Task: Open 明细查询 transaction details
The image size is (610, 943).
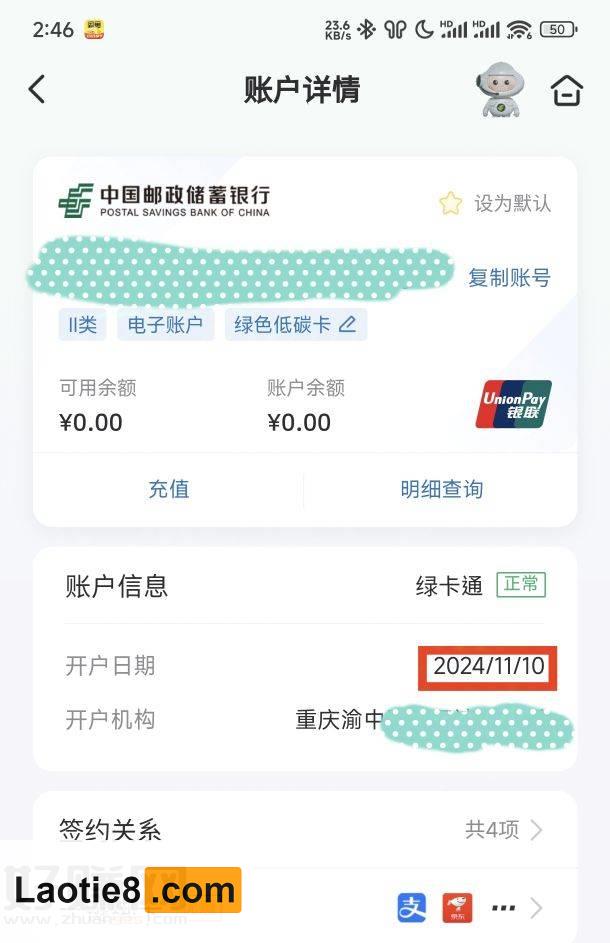Action: tap(441, 489)
